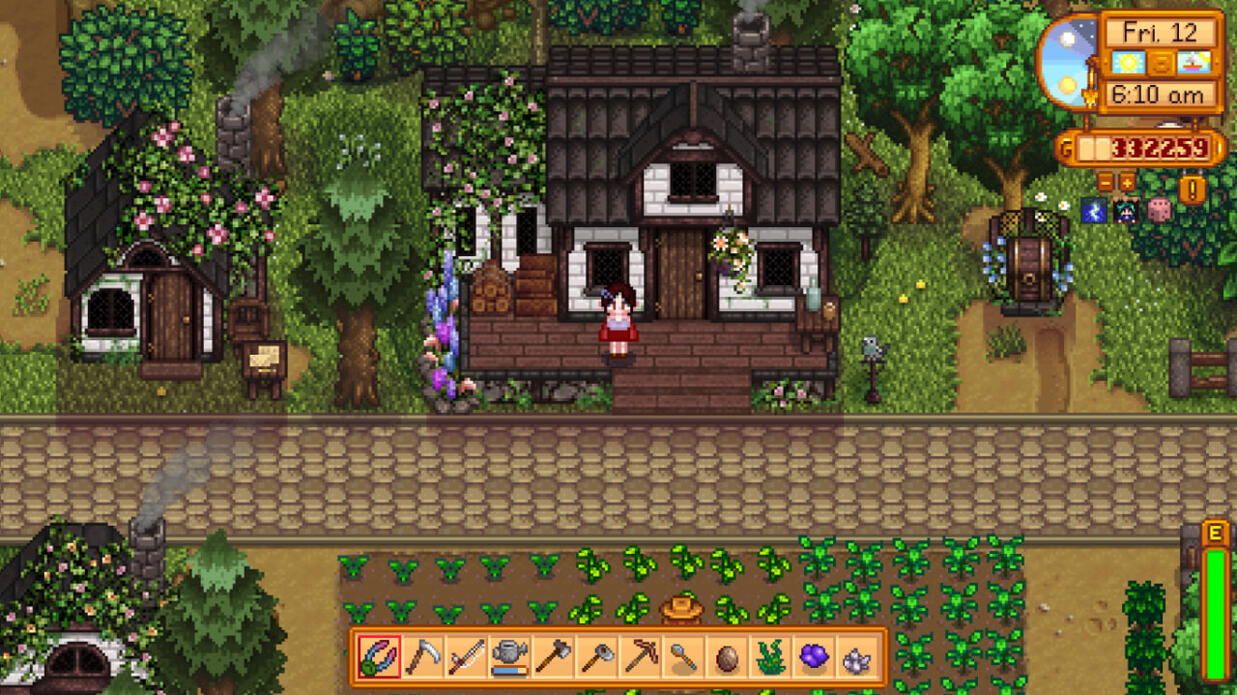Equip the scythe
Image resolution: width=1237 pixels, height=695 pixels.
coord(423,657)
